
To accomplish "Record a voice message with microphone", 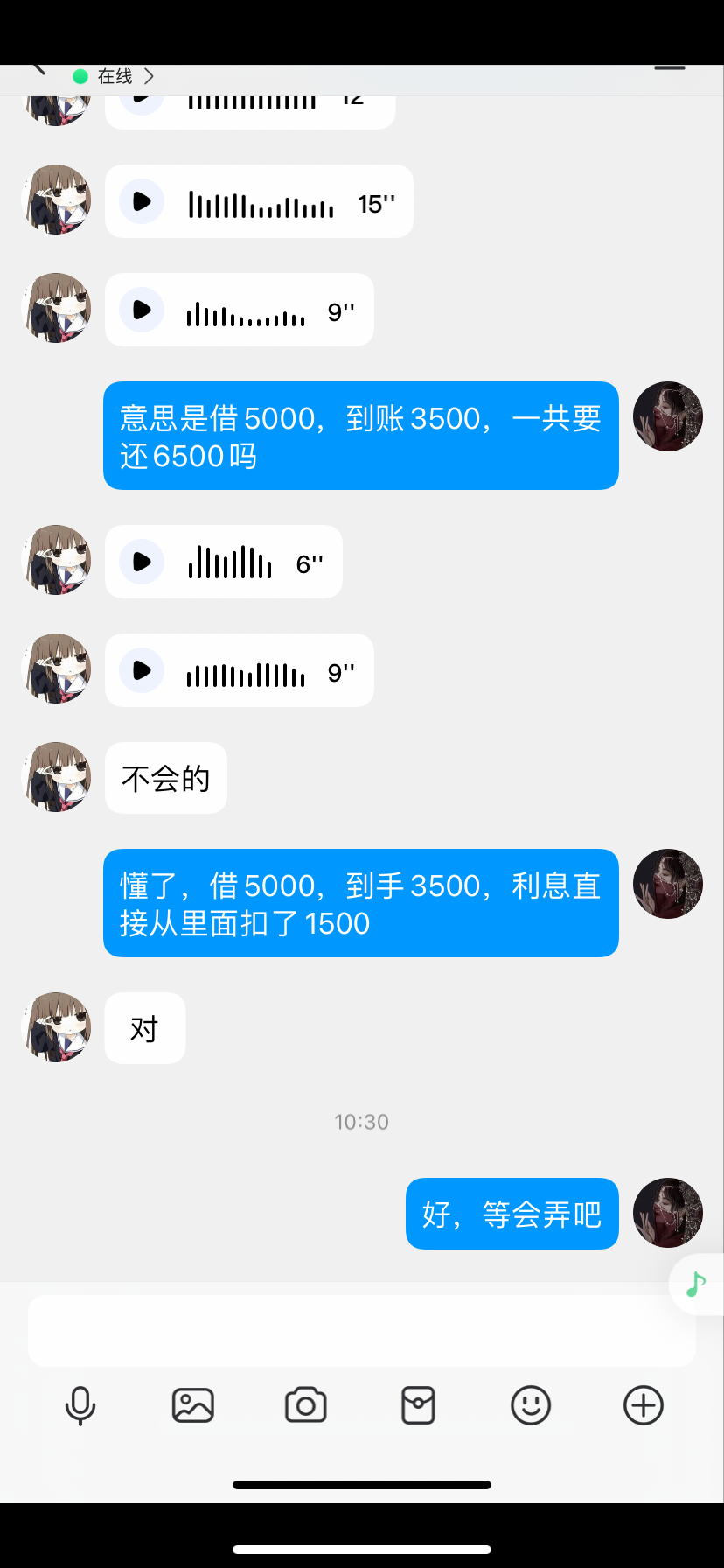I will coord(80,1406).
